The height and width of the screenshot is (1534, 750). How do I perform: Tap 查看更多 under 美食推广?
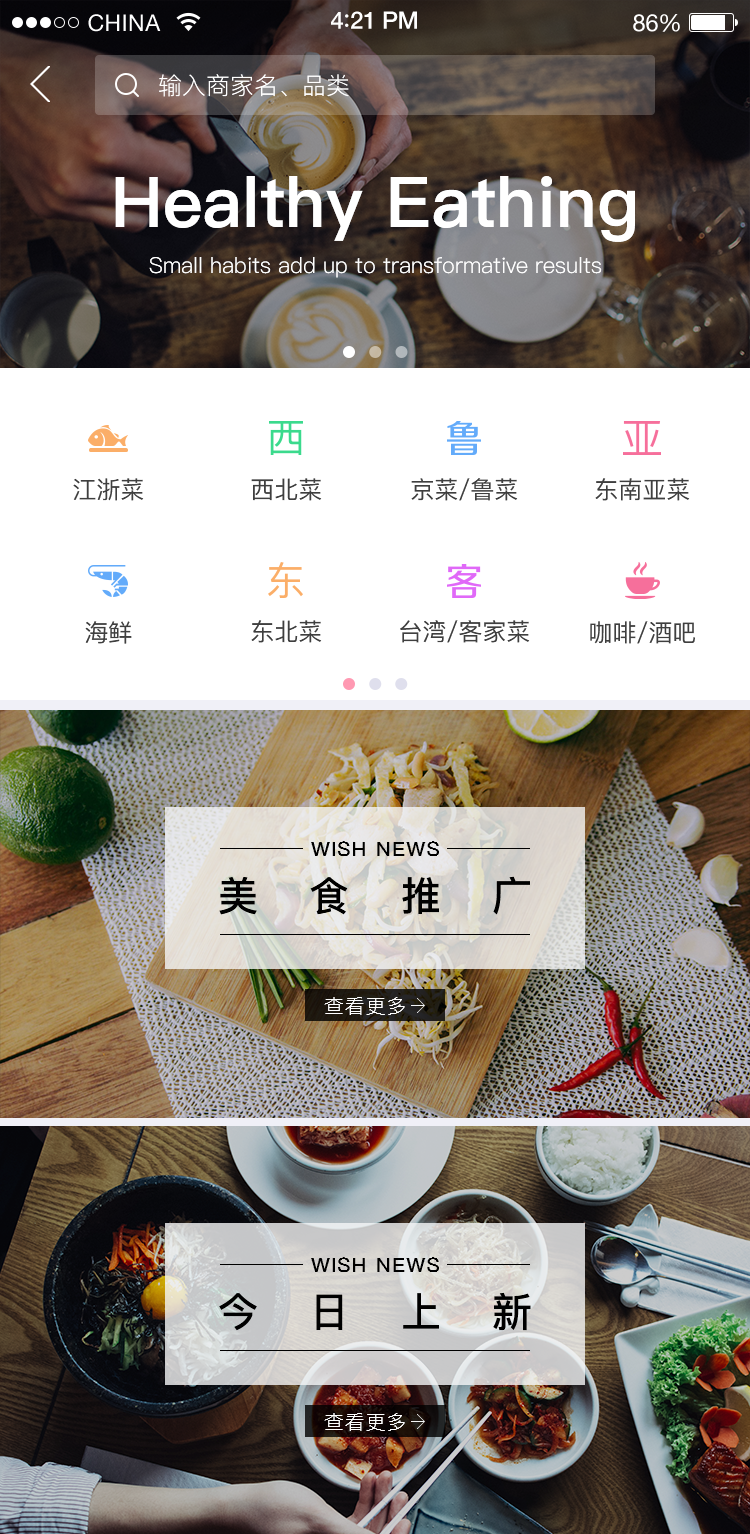pos(375,1006)
